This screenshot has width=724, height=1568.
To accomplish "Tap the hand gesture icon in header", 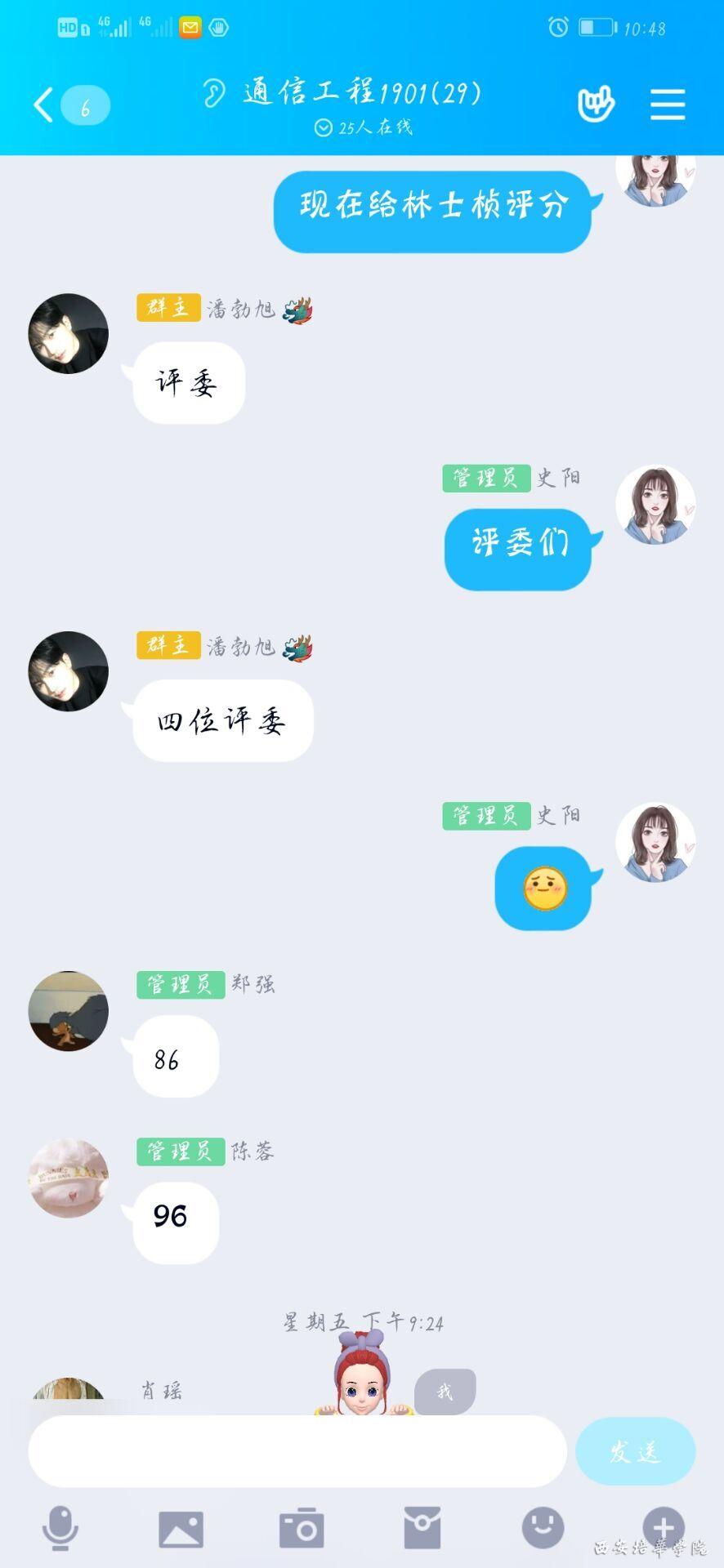I will [596, 105].
